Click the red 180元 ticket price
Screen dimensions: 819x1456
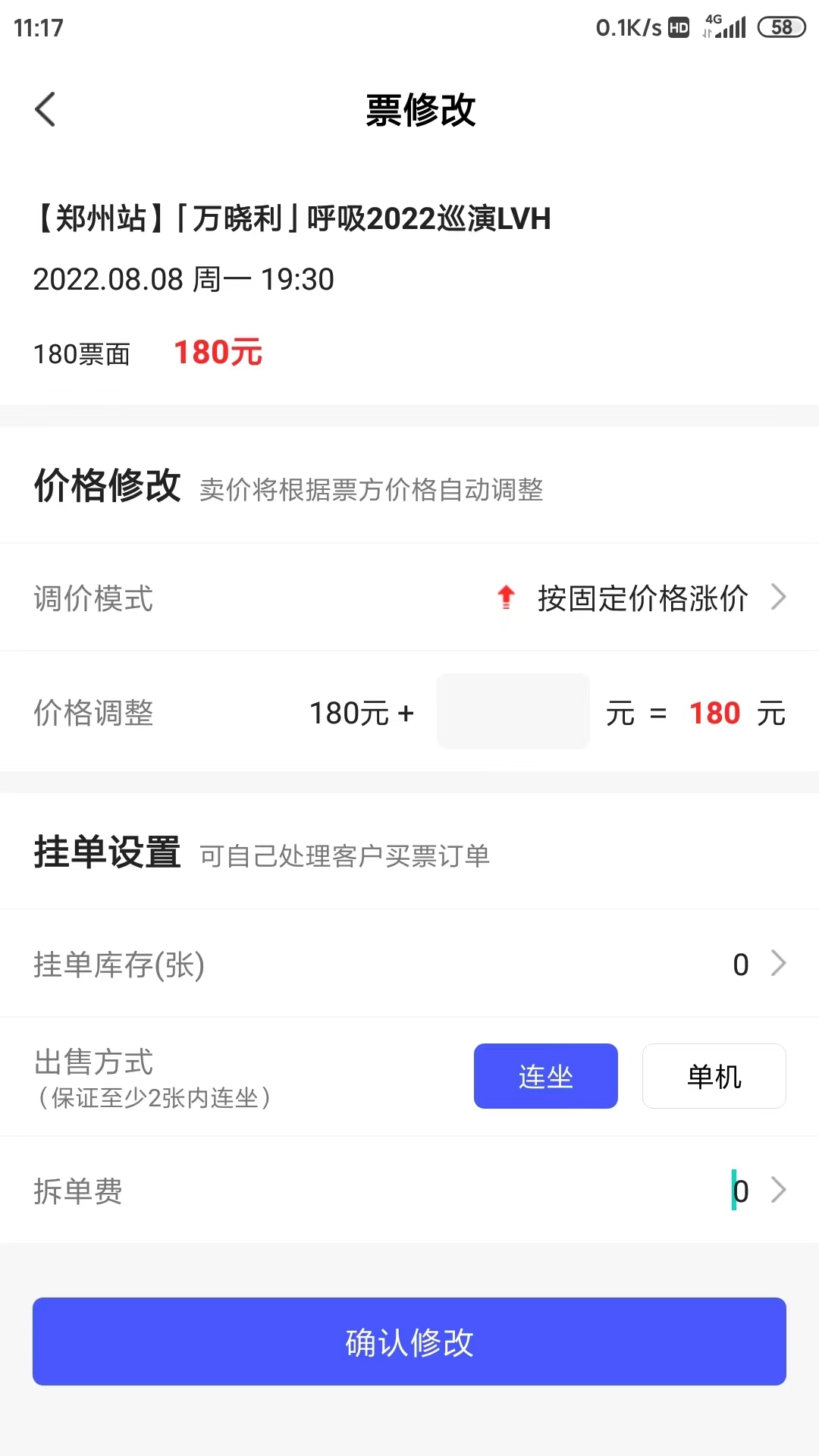[x=217, y=351]
